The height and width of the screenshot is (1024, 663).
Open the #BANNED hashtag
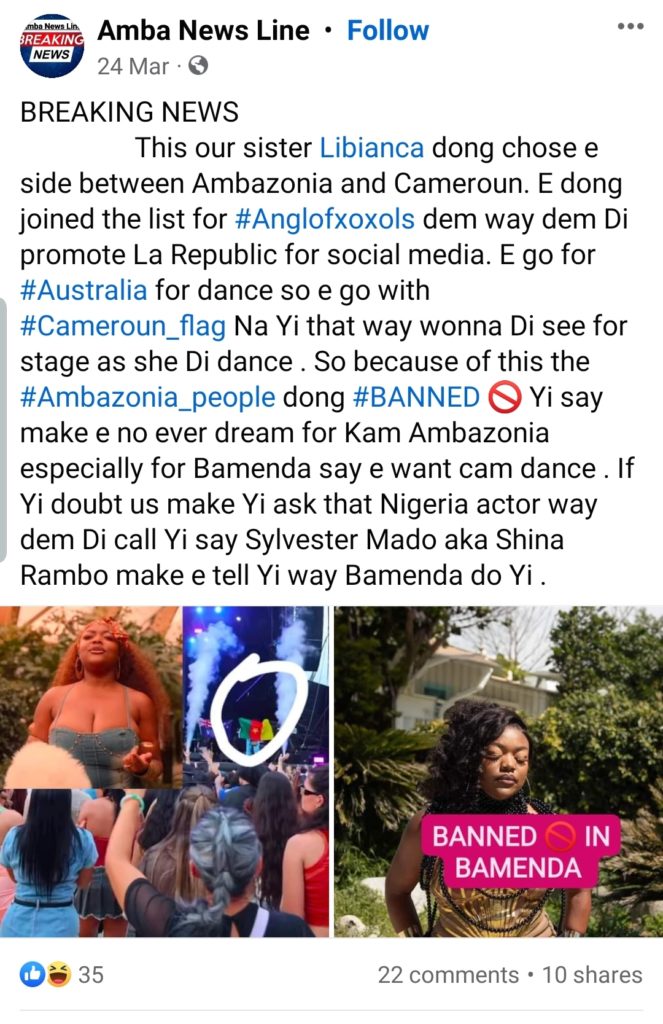pyautogui.click(x=416, y=396)
